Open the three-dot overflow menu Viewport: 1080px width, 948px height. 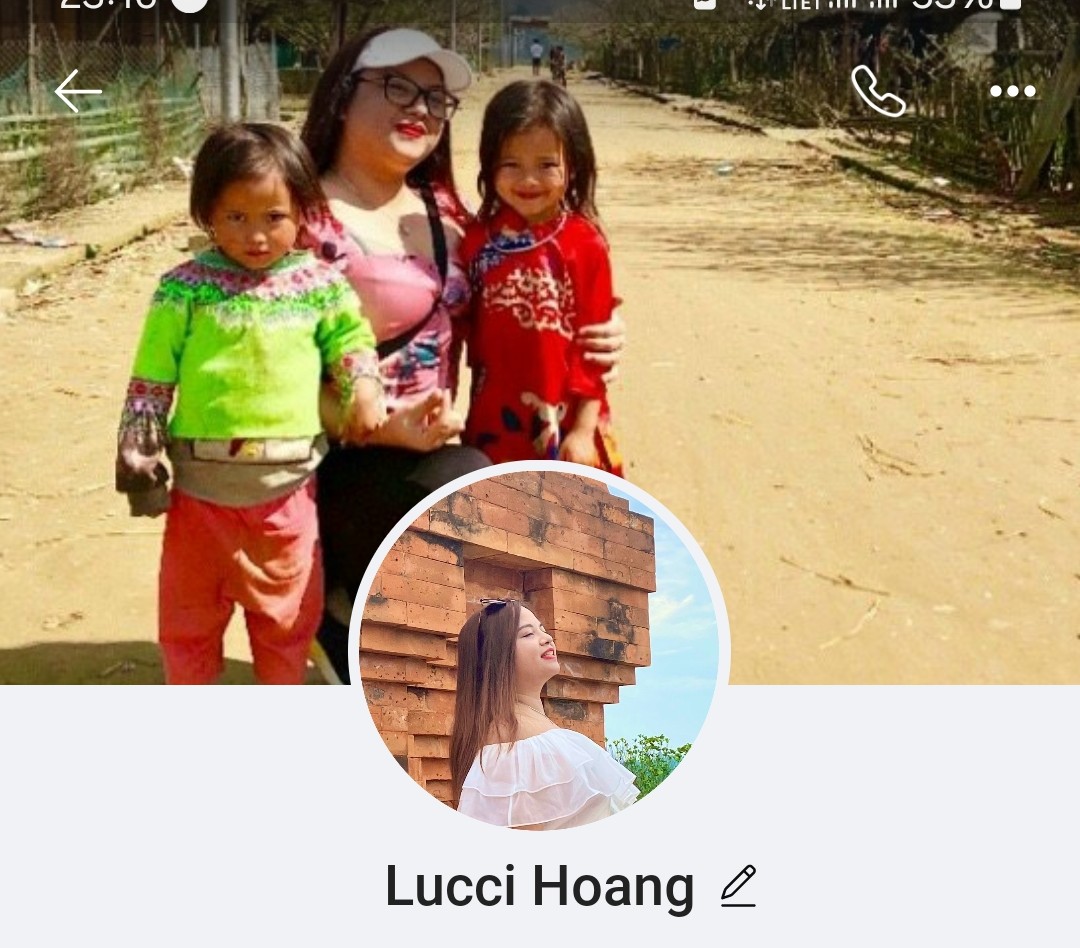tap(1012, 92)
